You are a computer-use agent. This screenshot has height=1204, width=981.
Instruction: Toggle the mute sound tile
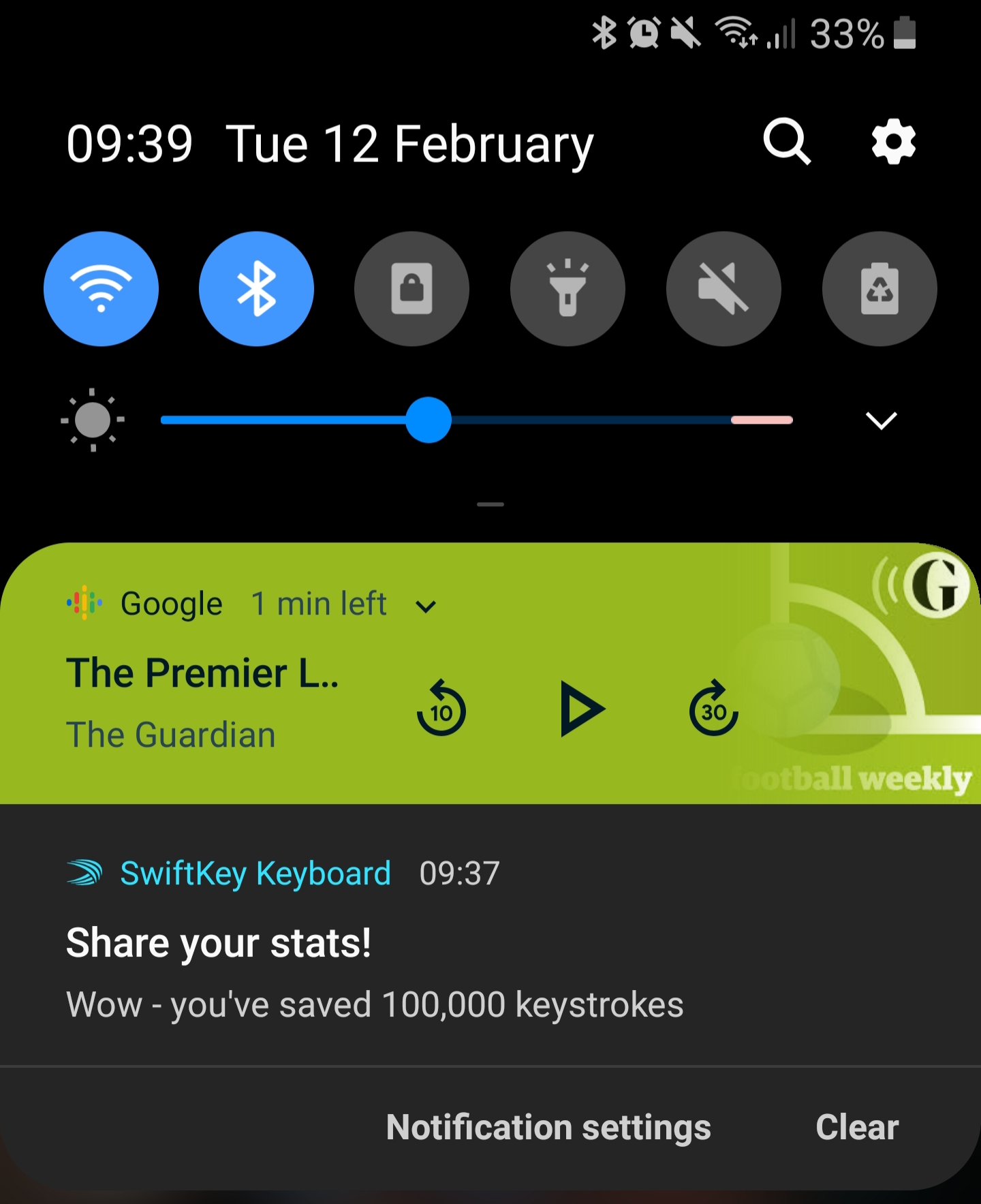(x=723, y=289)
